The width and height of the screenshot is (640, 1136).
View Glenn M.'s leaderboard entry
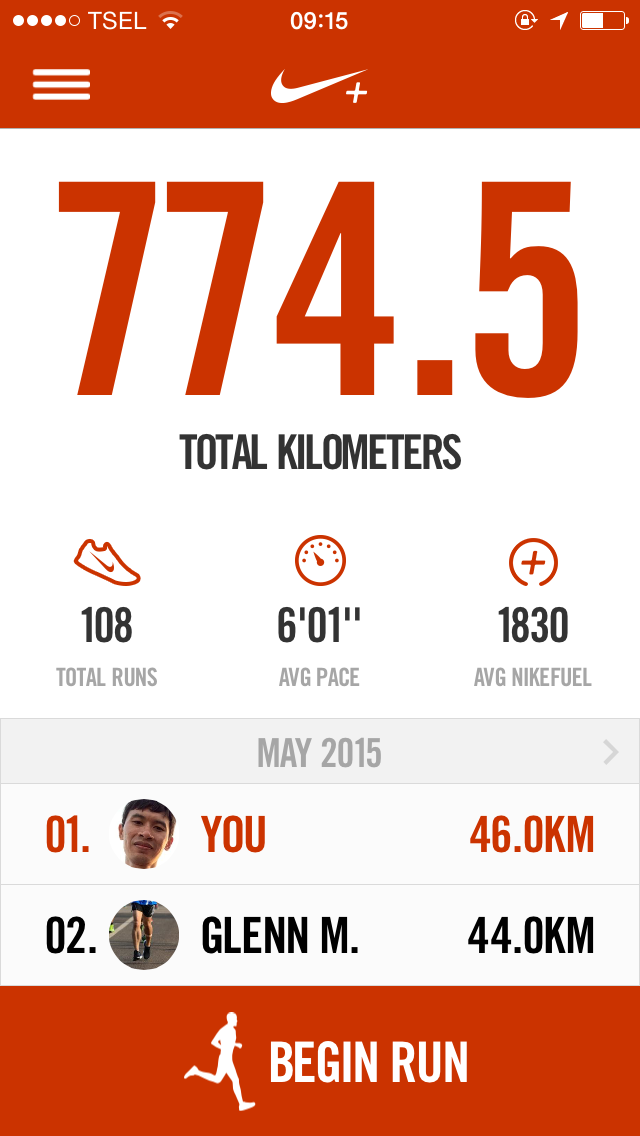click(320, 936)
